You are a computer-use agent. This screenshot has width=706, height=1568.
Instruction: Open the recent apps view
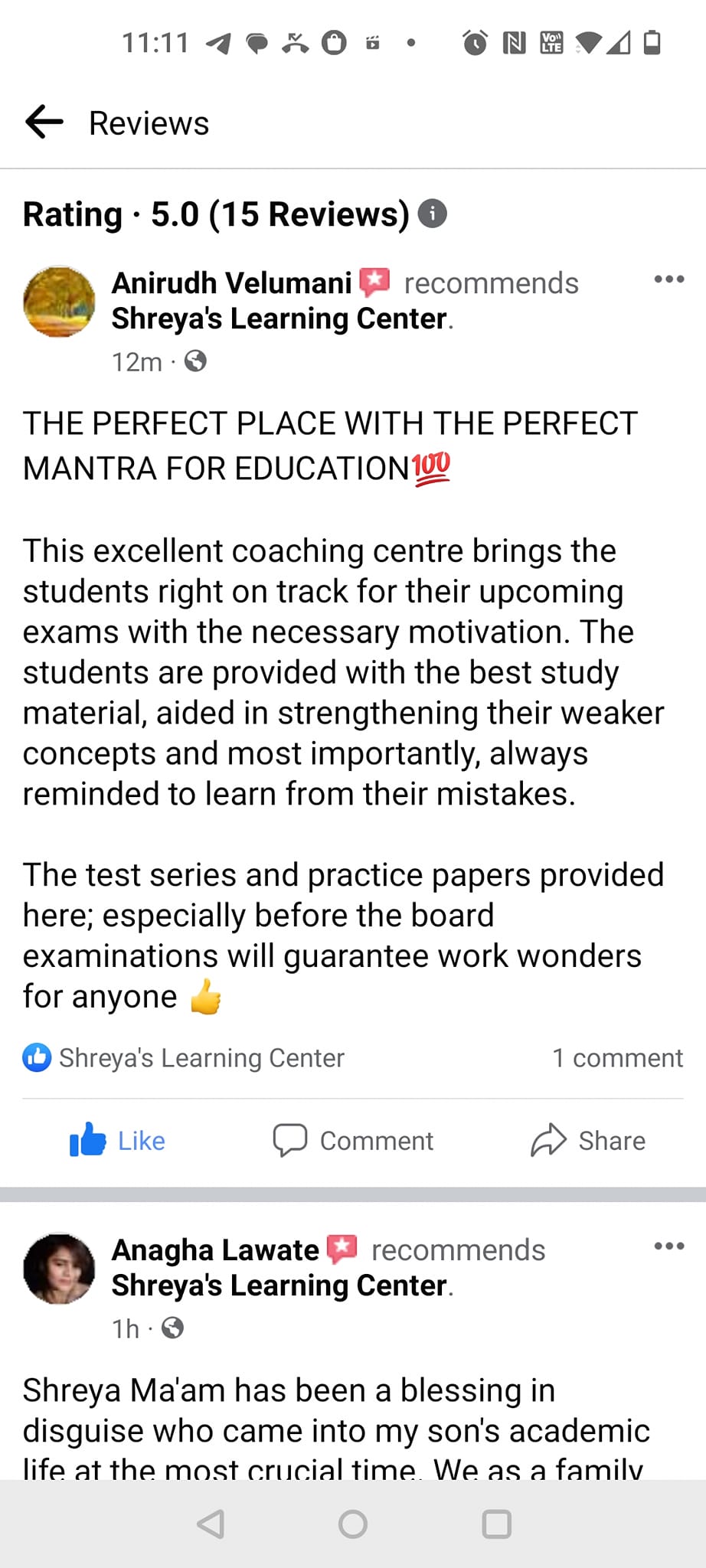(x=496, y=1524)
